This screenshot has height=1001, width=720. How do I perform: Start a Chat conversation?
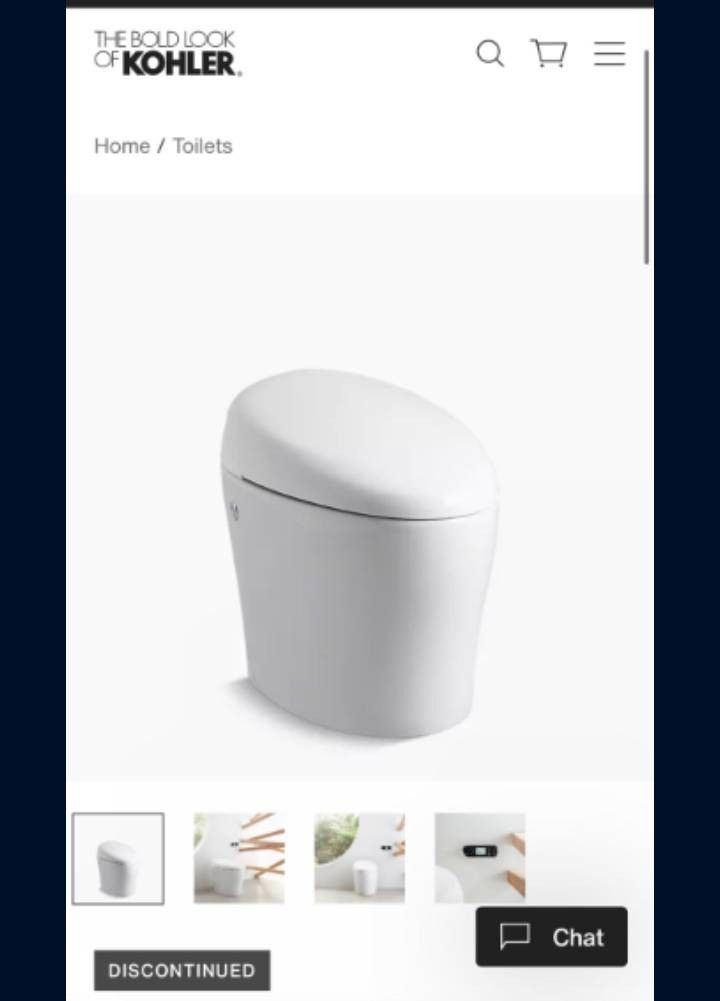tap(551, 937)
